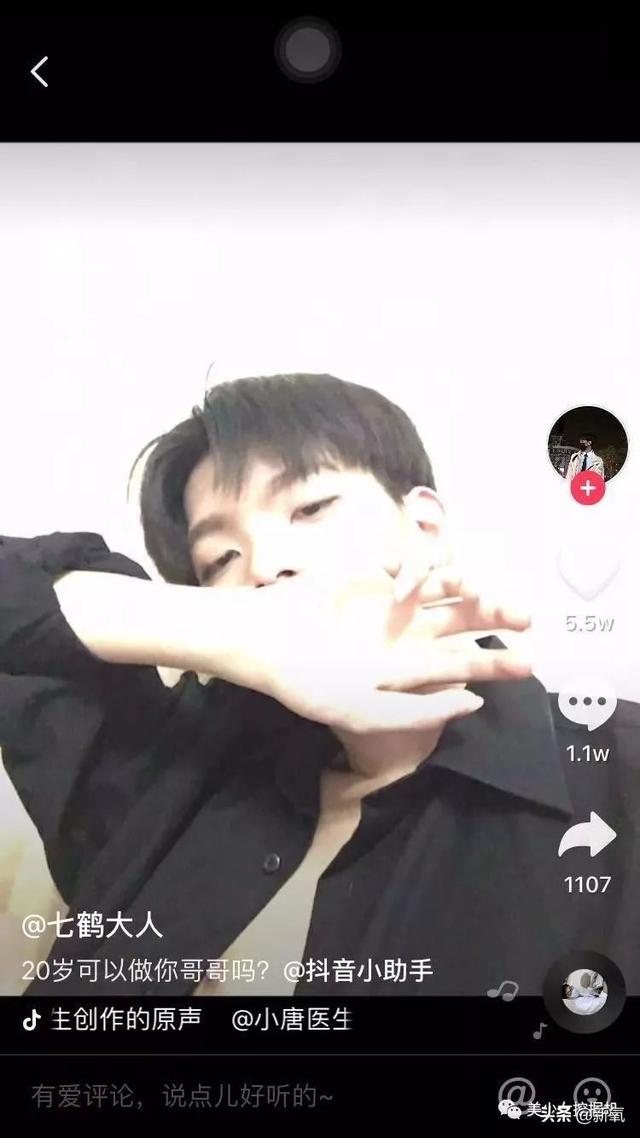Viewport: 640px width, 1138px height.
Task: Open the creator's profile avatar
Action: pos(587,443)
